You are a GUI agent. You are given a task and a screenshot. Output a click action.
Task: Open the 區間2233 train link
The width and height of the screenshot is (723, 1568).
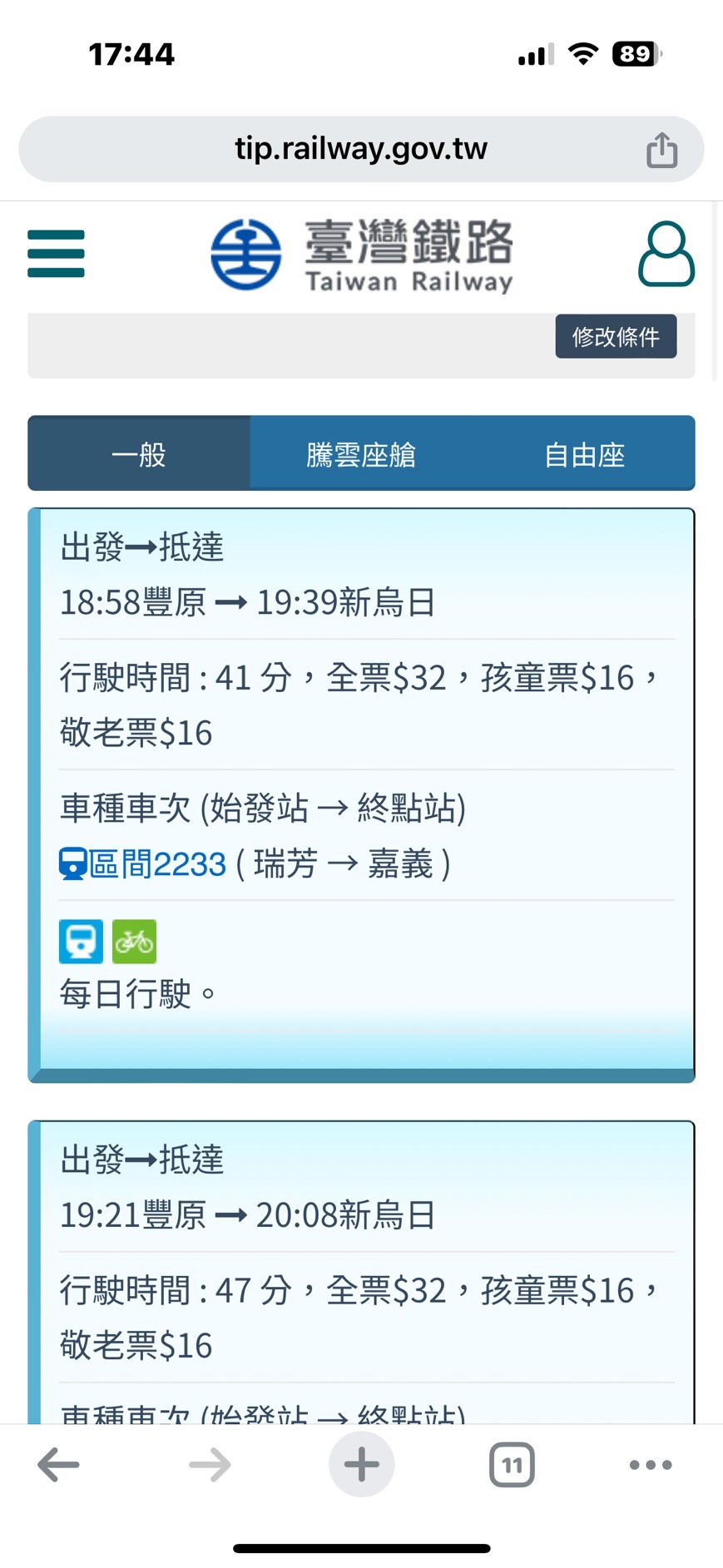click(143, 864)
